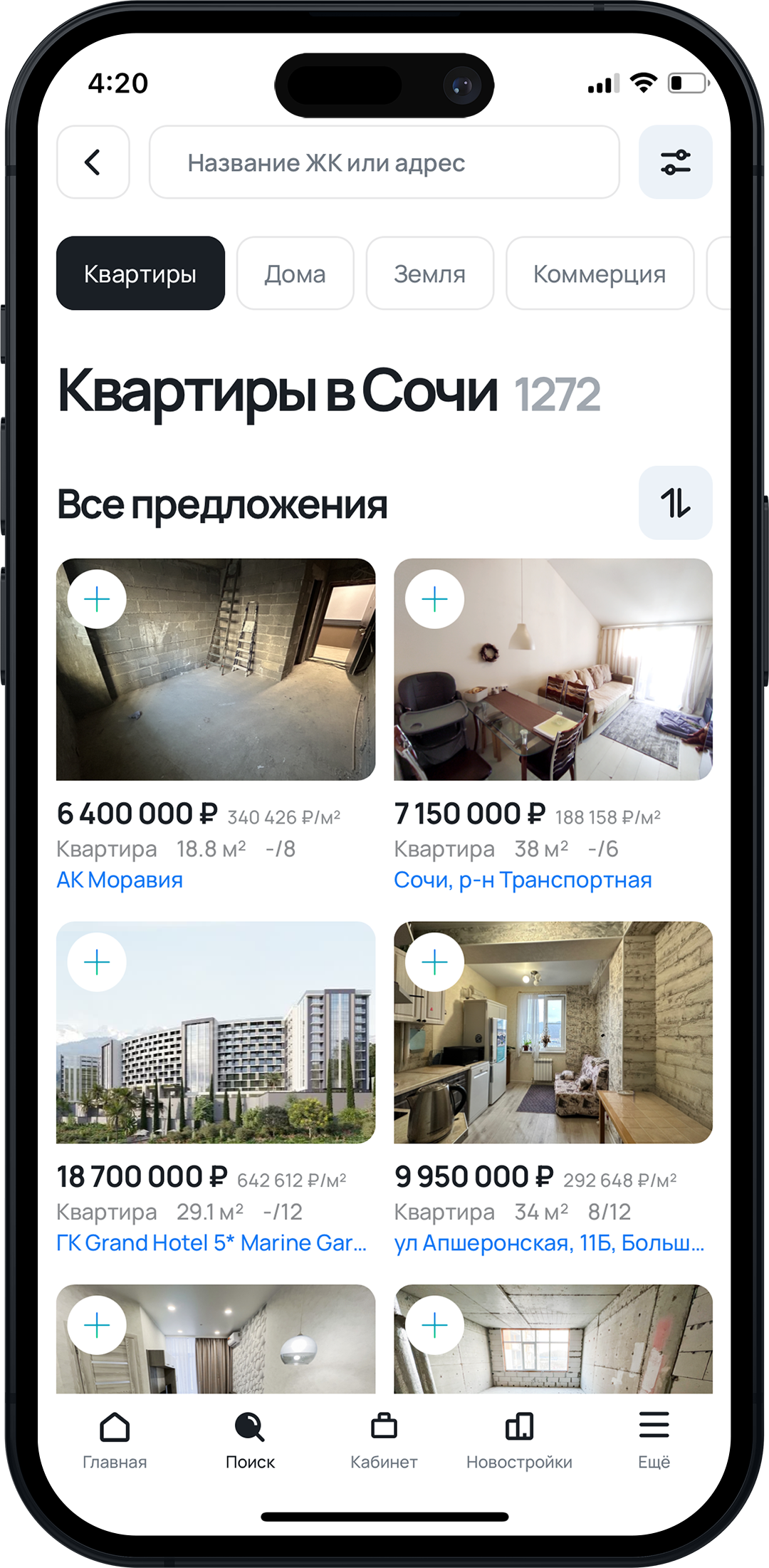Select the Квартиры category chip
Viewport: 769px width, 1568px height.
tap(140, 274)
